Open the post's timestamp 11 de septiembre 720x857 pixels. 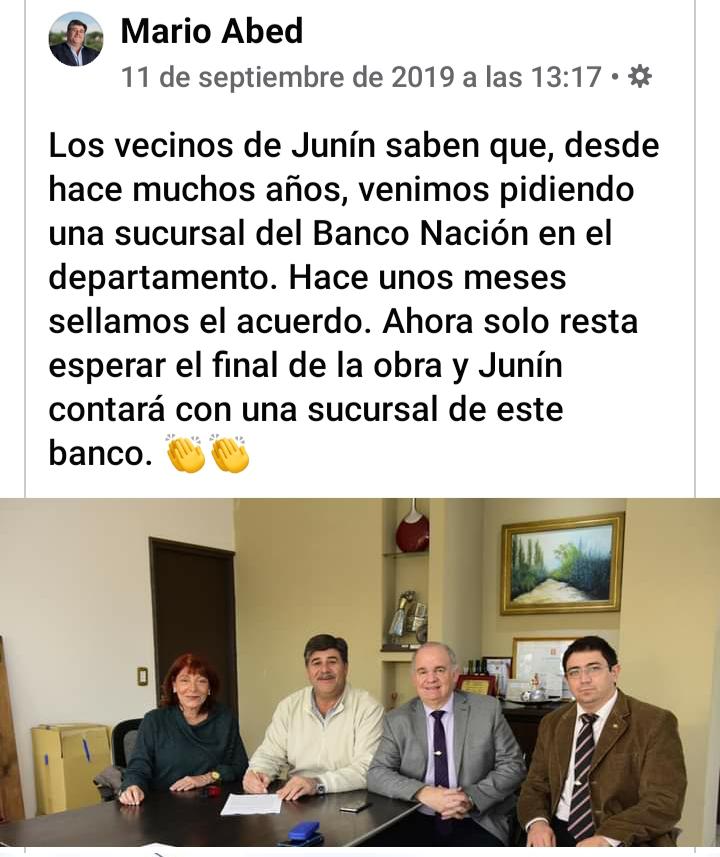click(x=361, y=77)
